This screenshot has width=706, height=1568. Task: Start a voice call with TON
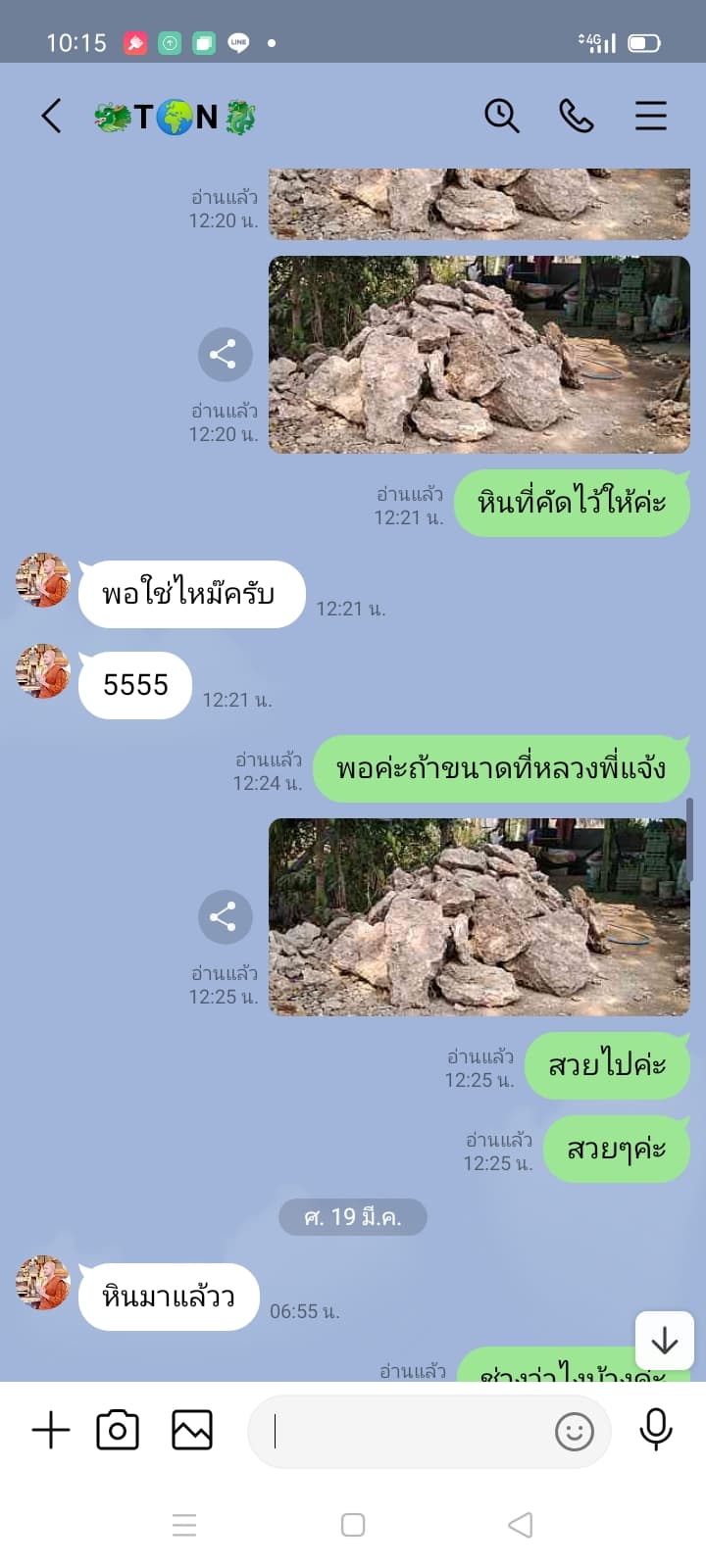pyautogui.click(x=576, y=116)
